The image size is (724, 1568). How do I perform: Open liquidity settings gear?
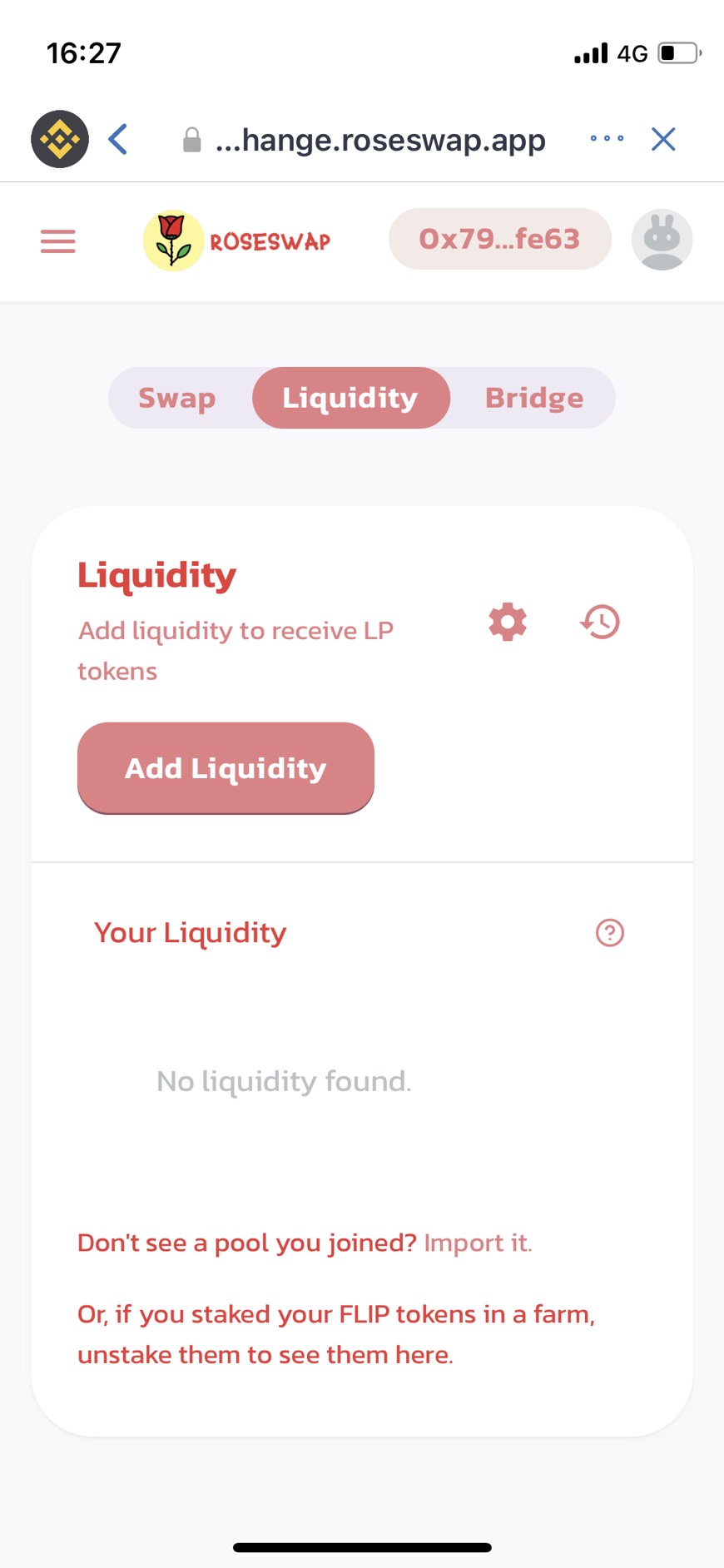[508, 622]
